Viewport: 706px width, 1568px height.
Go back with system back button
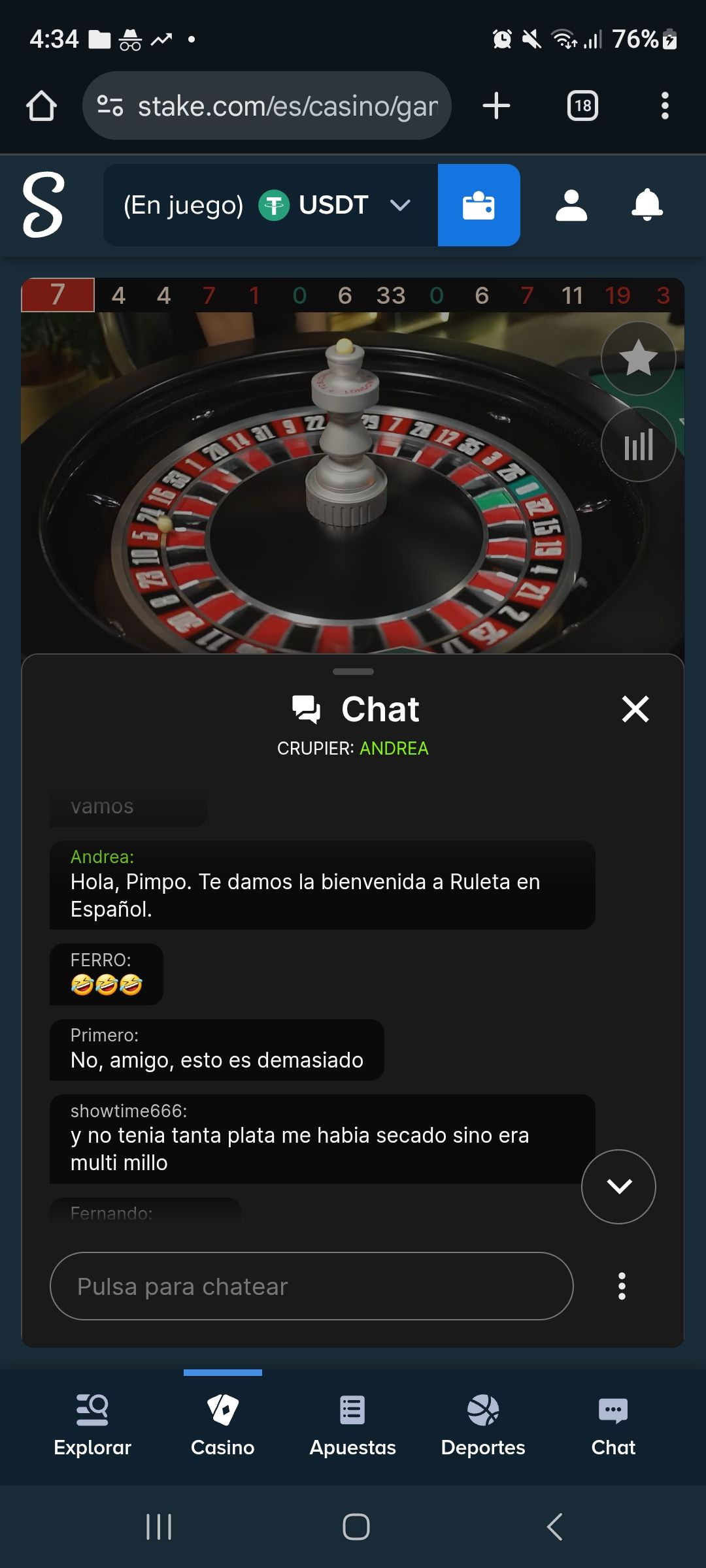(x=554, y=1527)
